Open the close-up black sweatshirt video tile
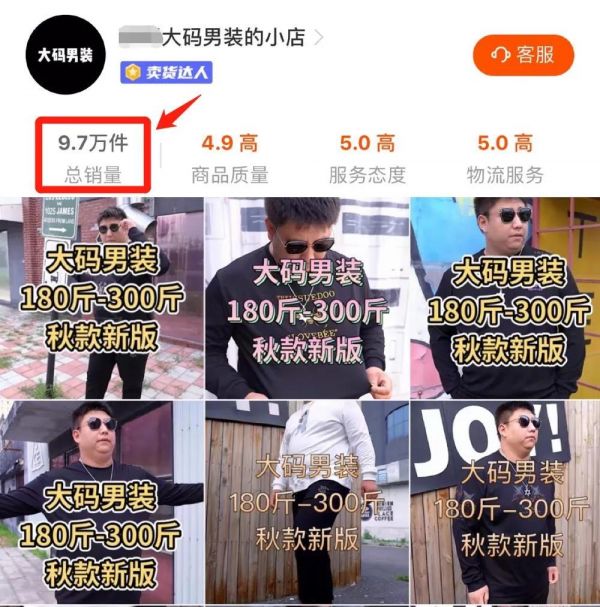600x607 pixels. 305,298
